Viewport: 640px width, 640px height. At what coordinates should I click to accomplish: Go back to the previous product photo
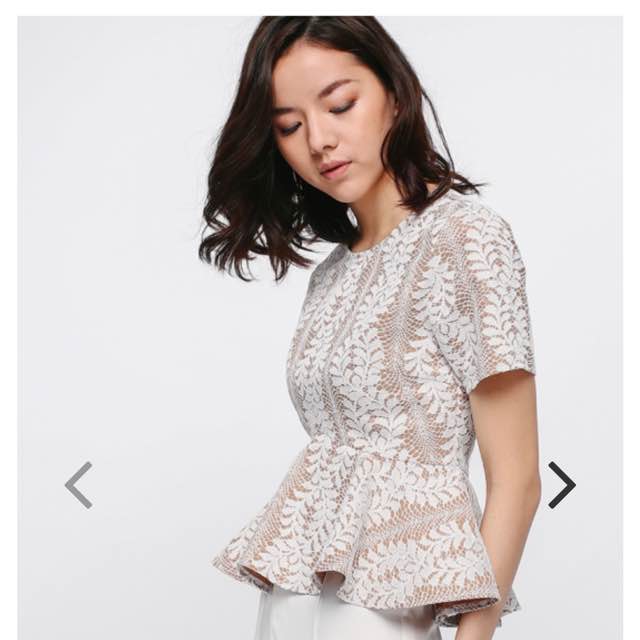(x=79, y=484)
